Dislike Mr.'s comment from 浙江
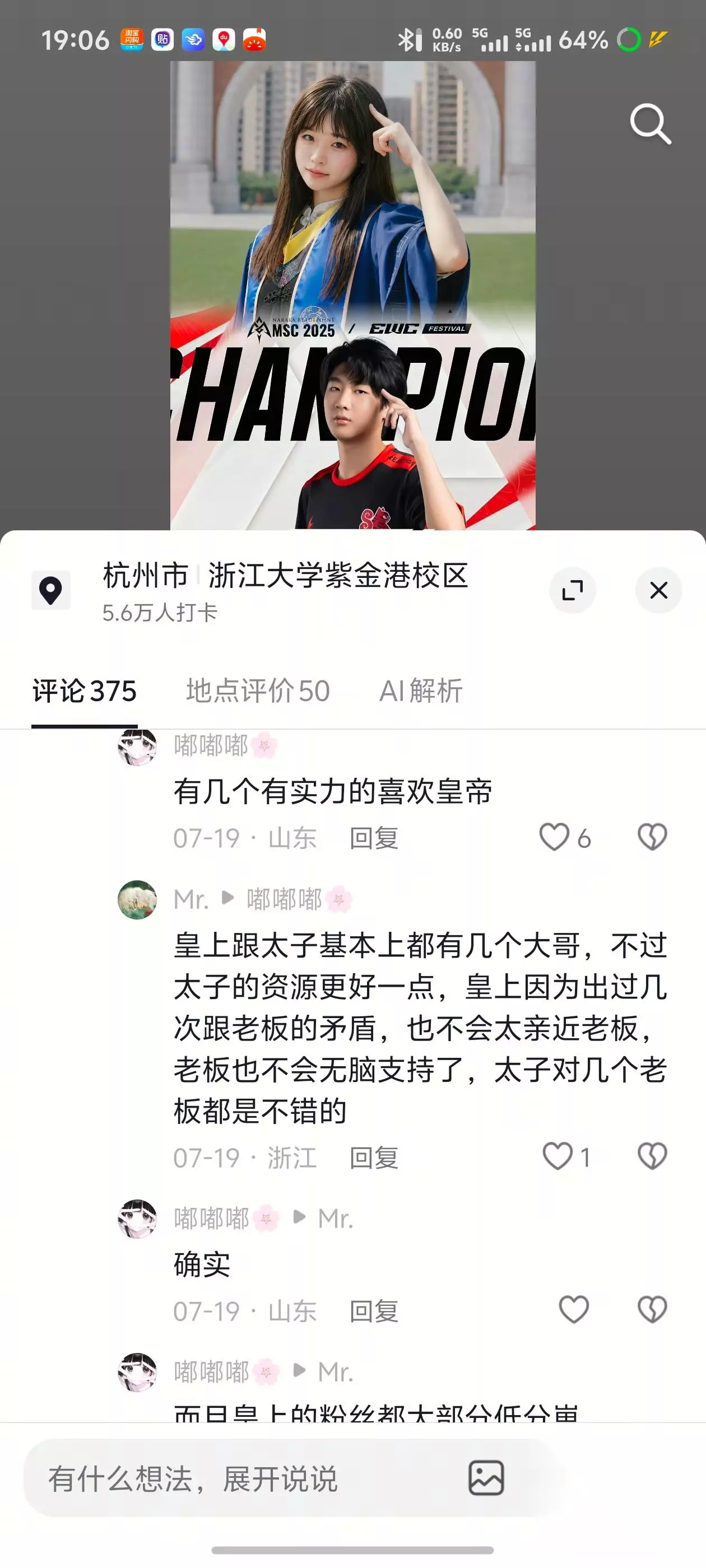 coord(652,1156)
